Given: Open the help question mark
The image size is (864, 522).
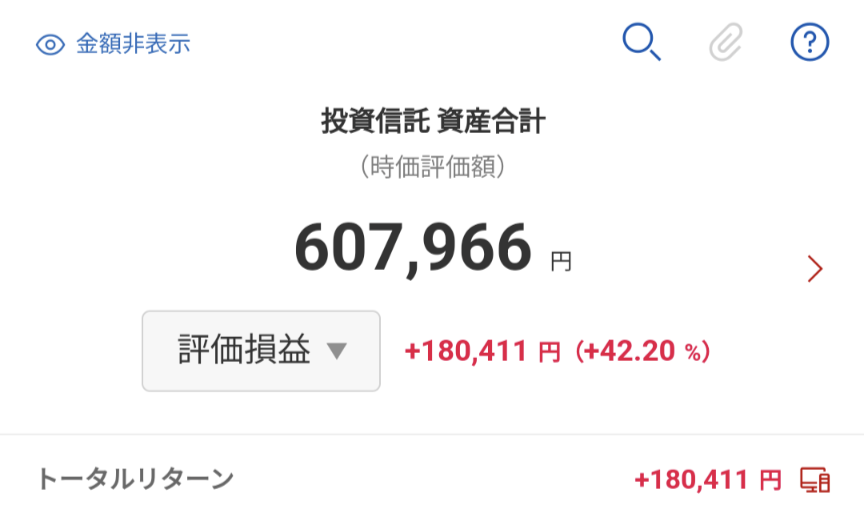Looking at the screenshot, I should click(810, 43).
